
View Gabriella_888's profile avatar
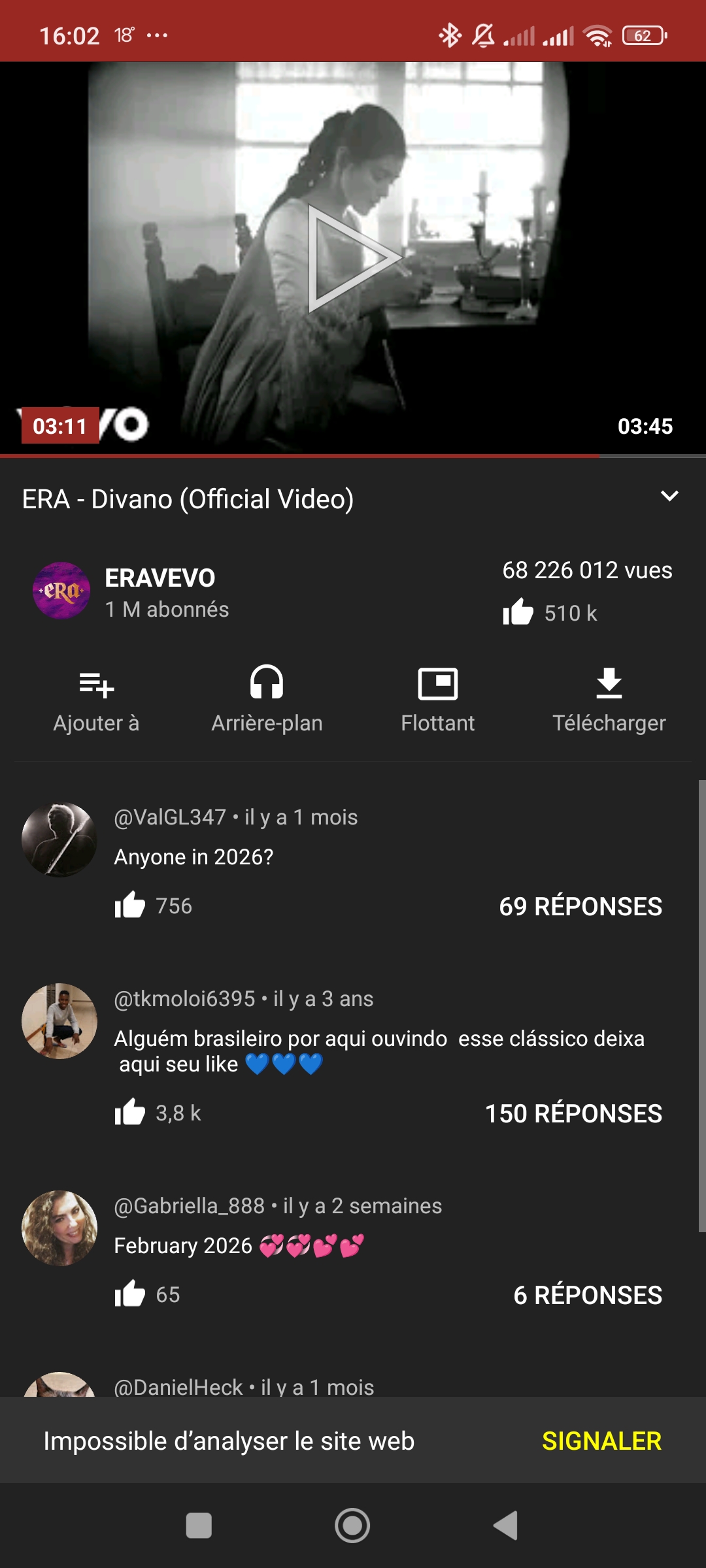tap(59, 1228)
